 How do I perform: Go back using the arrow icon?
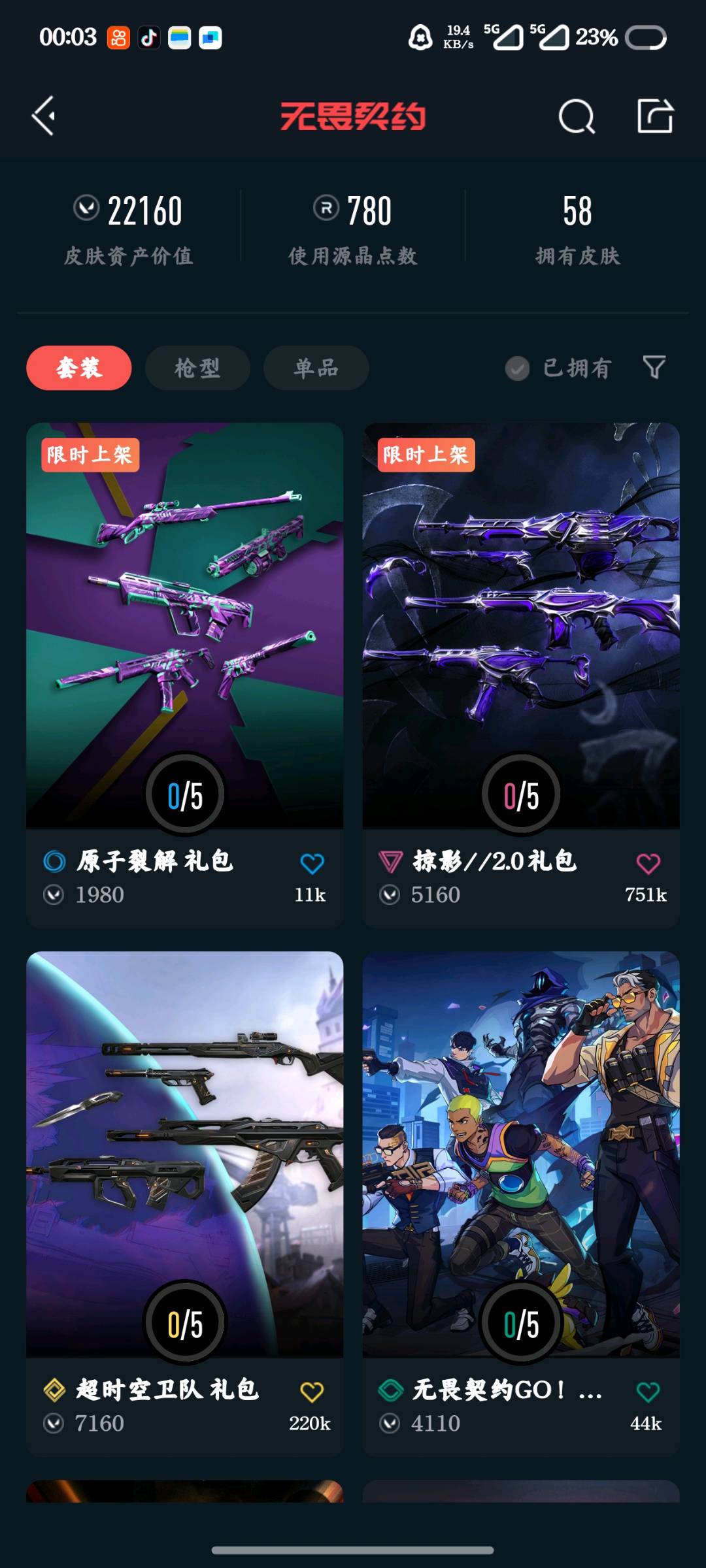pos(44,116)
